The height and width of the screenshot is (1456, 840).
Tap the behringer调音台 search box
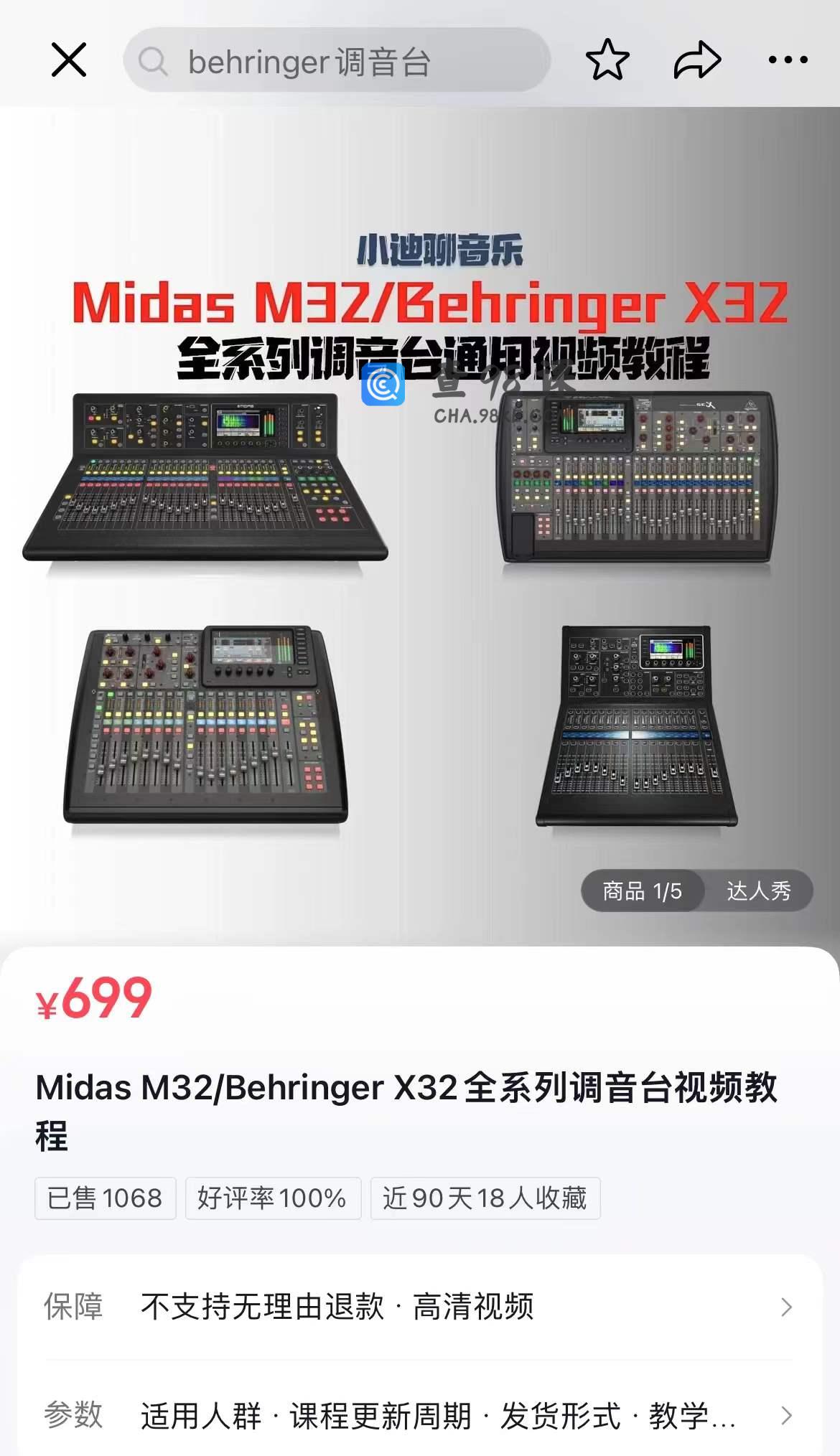coord(336,61)
